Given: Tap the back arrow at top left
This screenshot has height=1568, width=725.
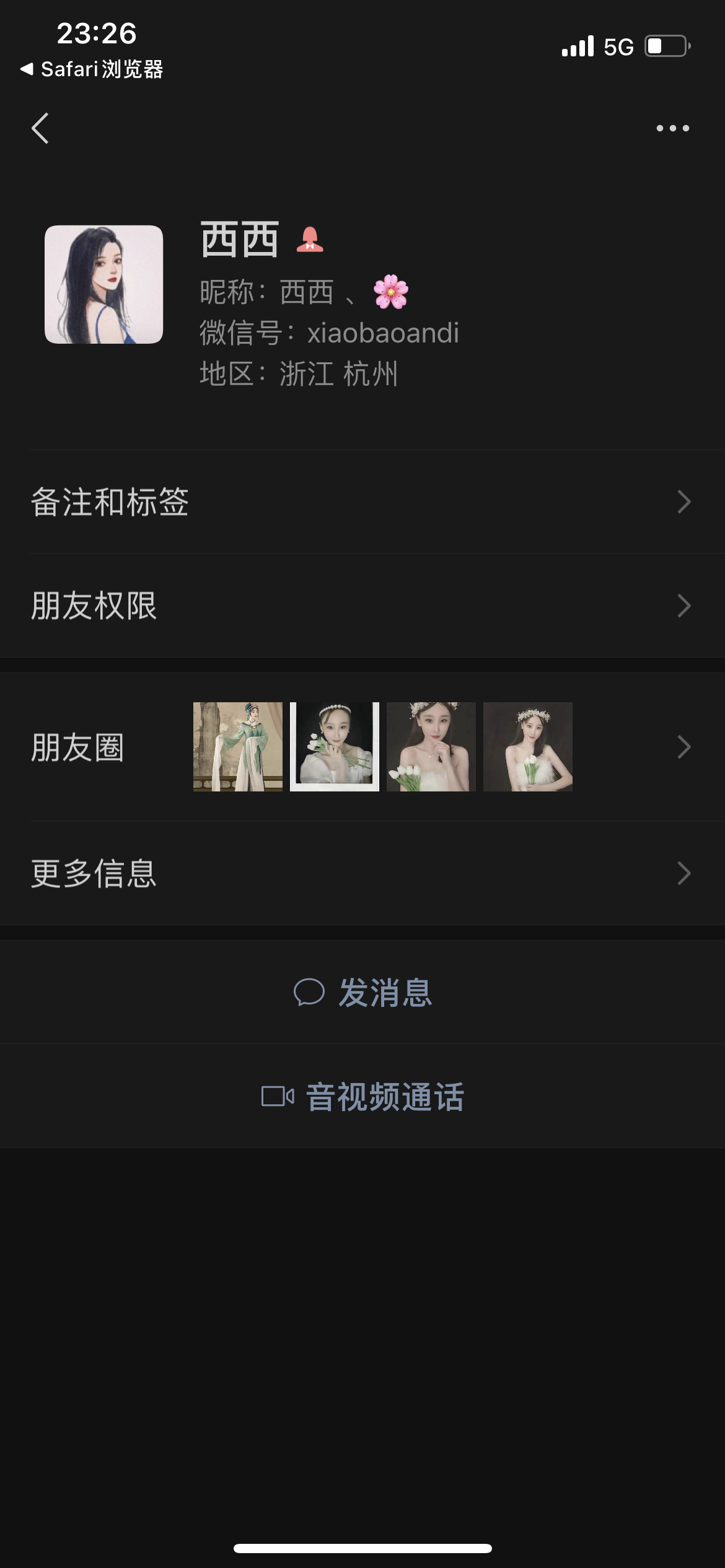Looking at the screenshot, I should tap(42, 128).
